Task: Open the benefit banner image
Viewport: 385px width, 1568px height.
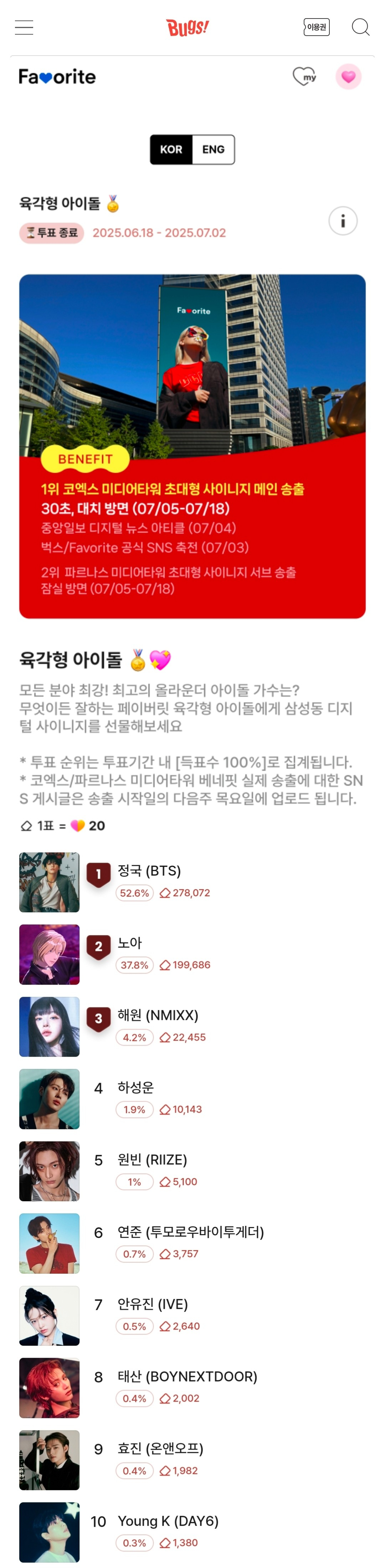Action: pyautogui.click(x=192, y=445)
